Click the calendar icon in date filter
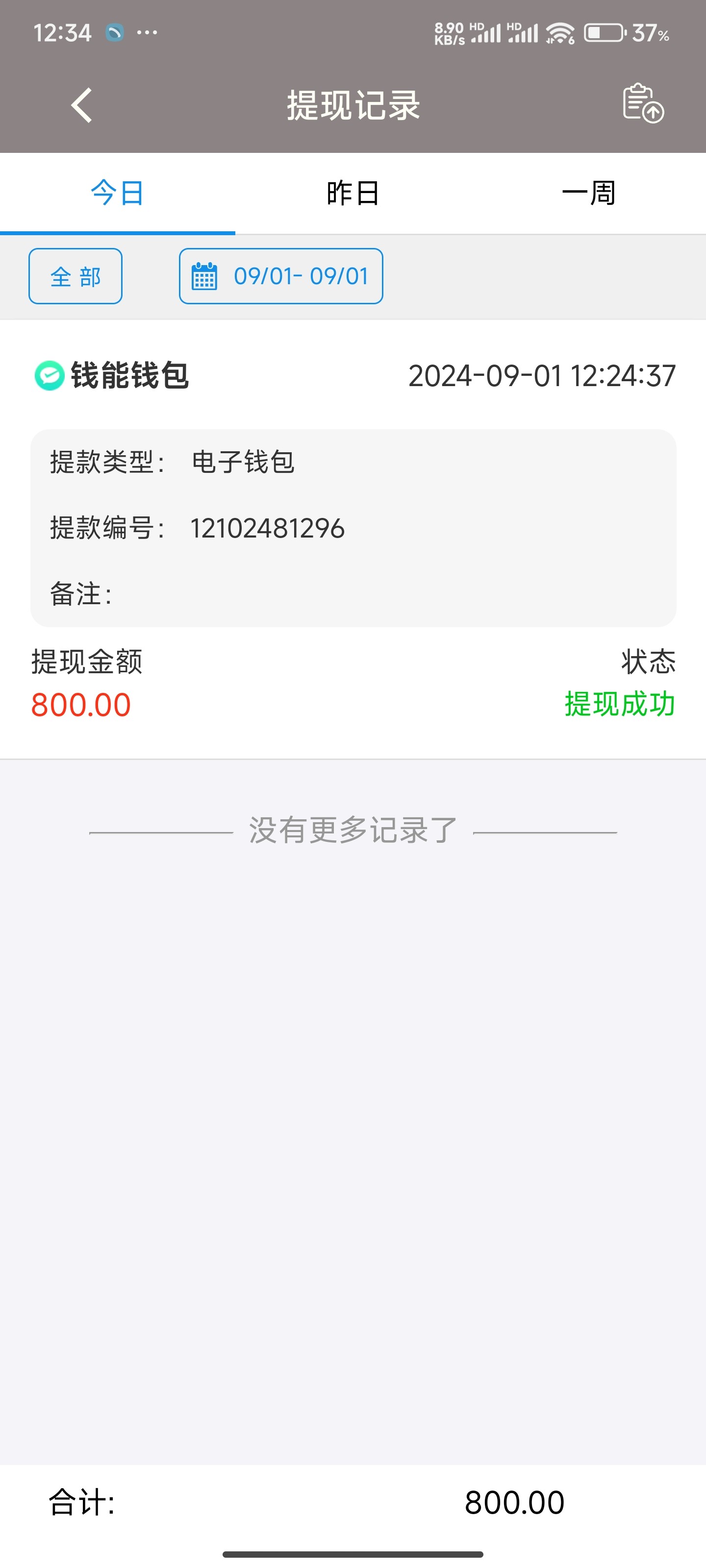Viewport: 706px width, 1568px height. pos(204,276)
